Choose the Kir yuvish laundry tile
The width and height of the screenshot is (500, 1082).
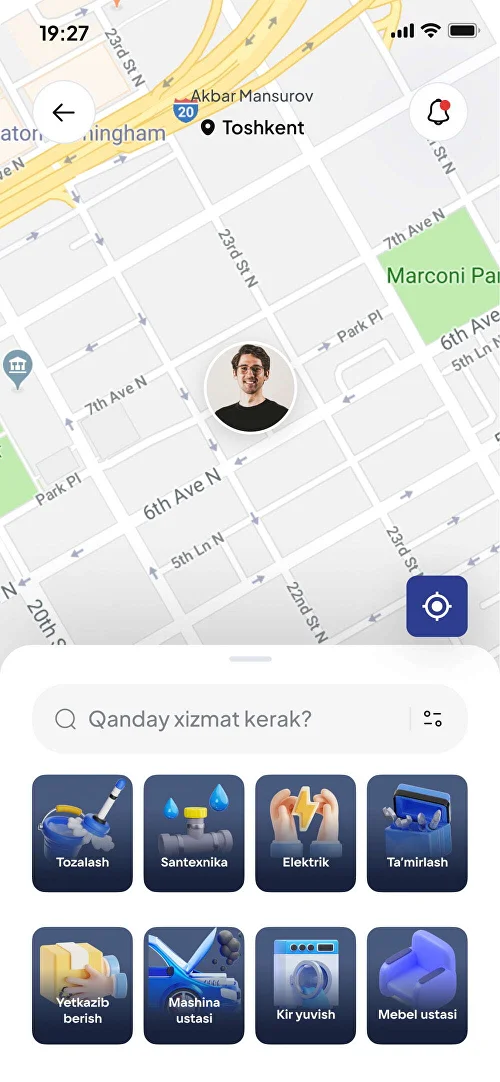tap(306, 985)
